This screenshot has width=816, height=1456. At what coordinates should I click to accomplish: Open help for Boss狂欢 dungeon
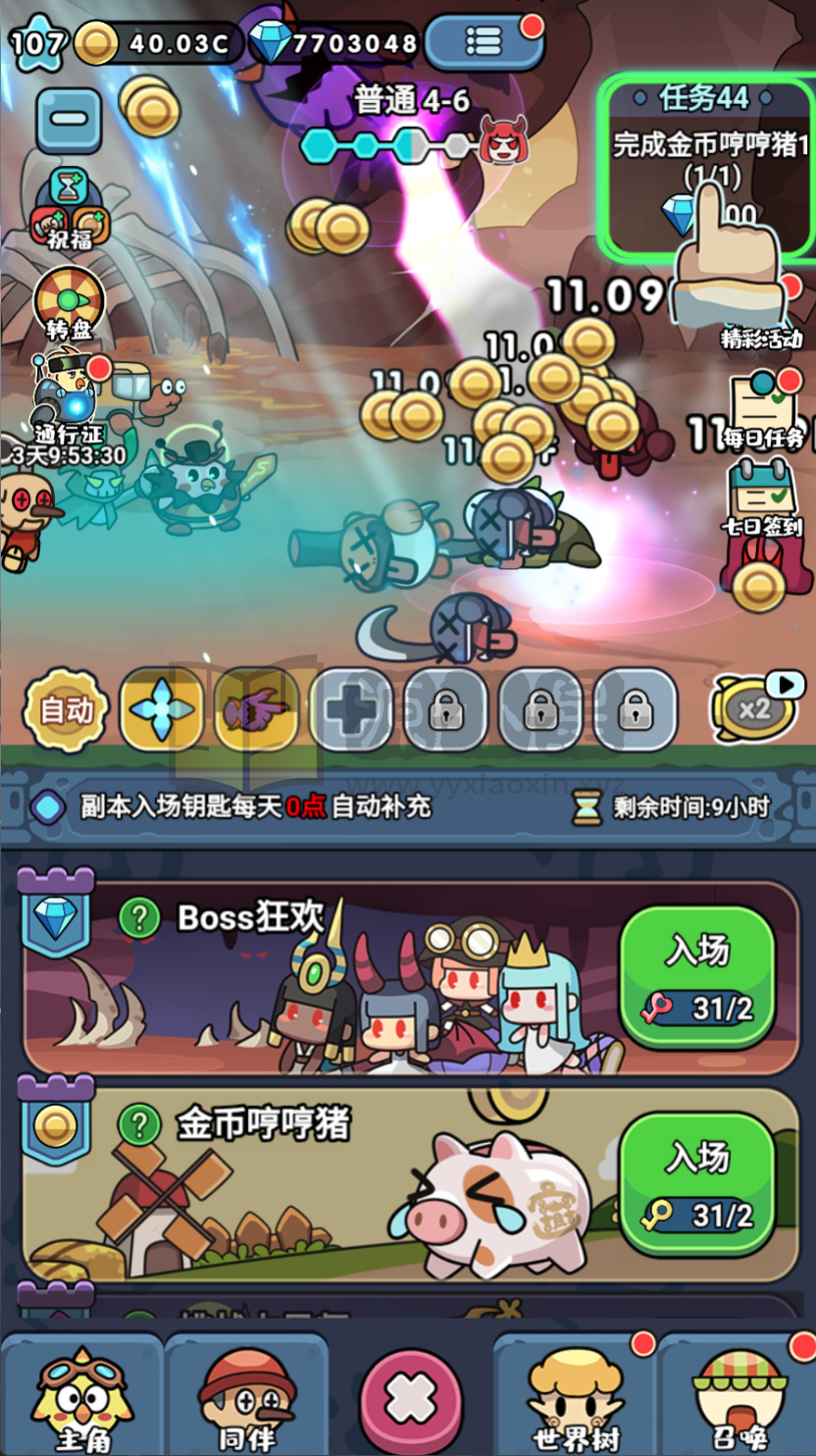[139, 917]
